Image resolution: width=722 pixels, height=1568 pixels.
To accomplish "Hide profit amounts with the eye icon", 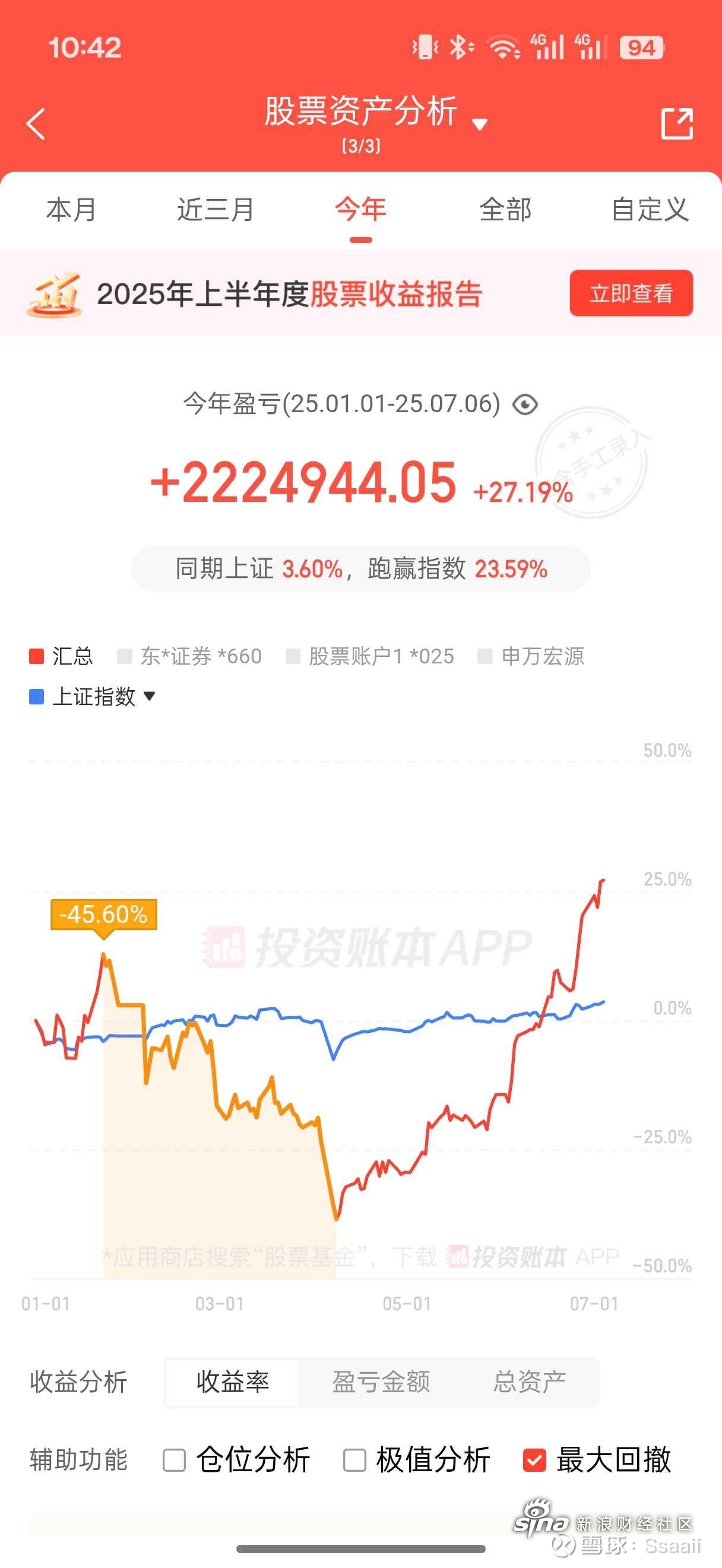I will click(x=525, y=405).
